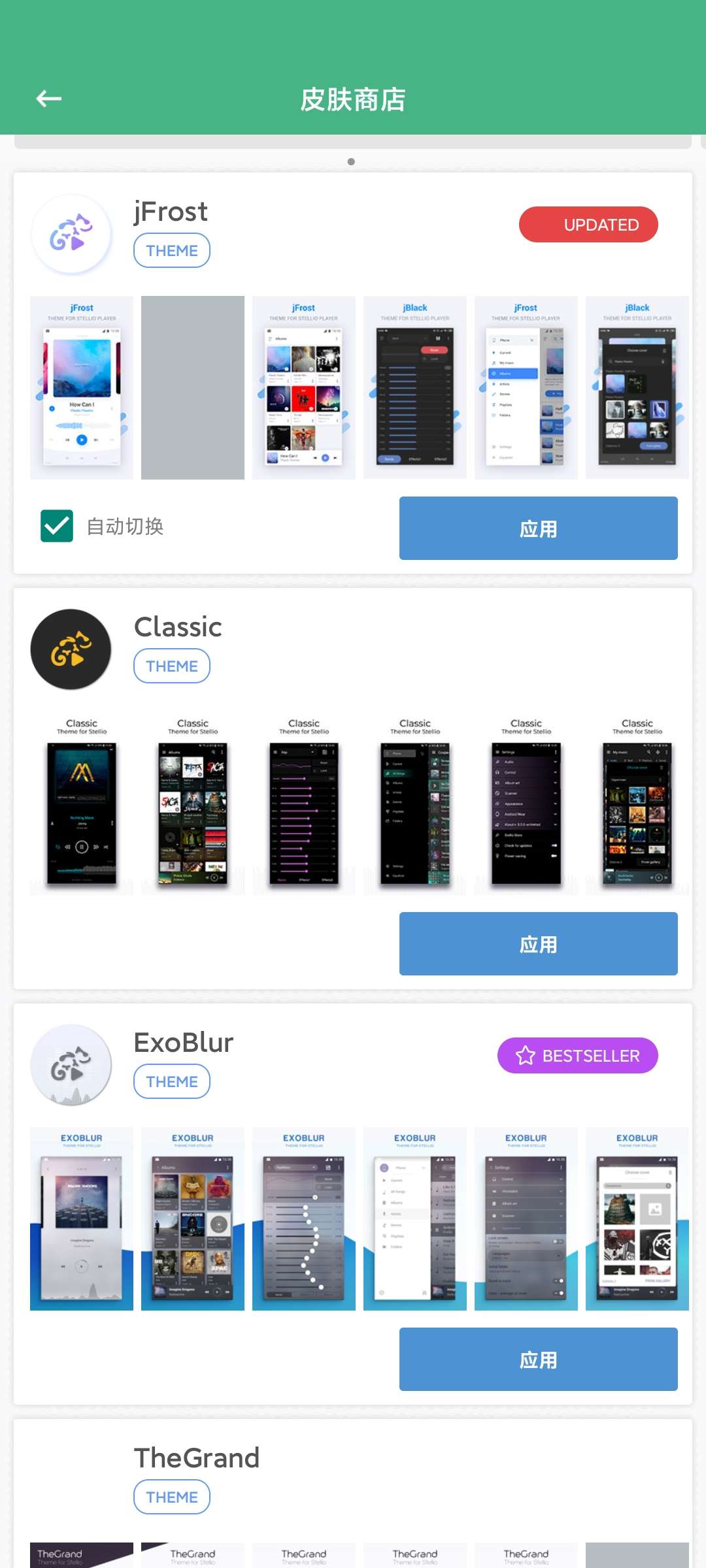
Task: Apply the ExoBlur theme
Action: click(x=538, y=1359)
